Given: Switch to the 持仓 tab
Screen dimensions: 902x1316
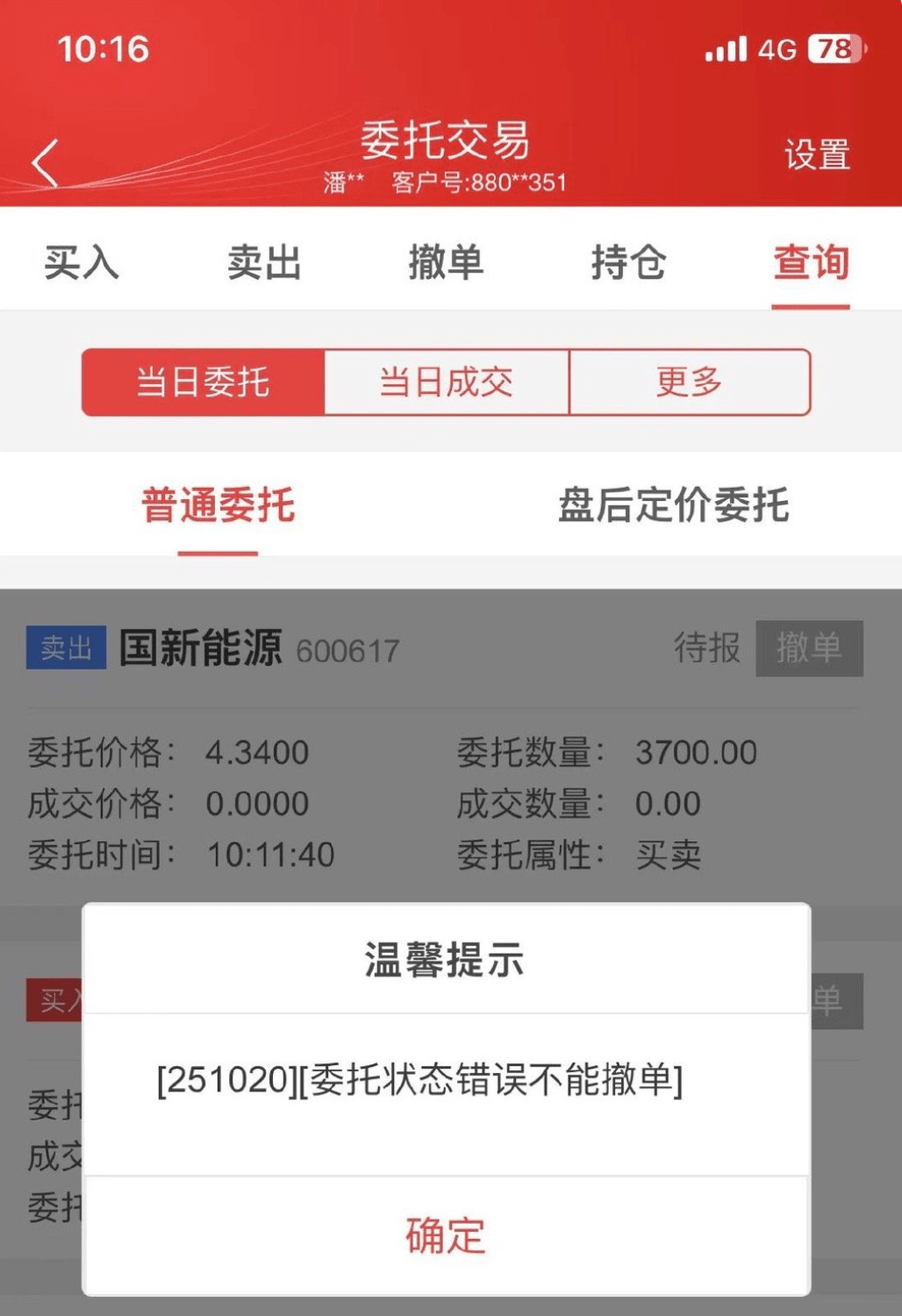Looking at the screenshot, I should point(628,262).
